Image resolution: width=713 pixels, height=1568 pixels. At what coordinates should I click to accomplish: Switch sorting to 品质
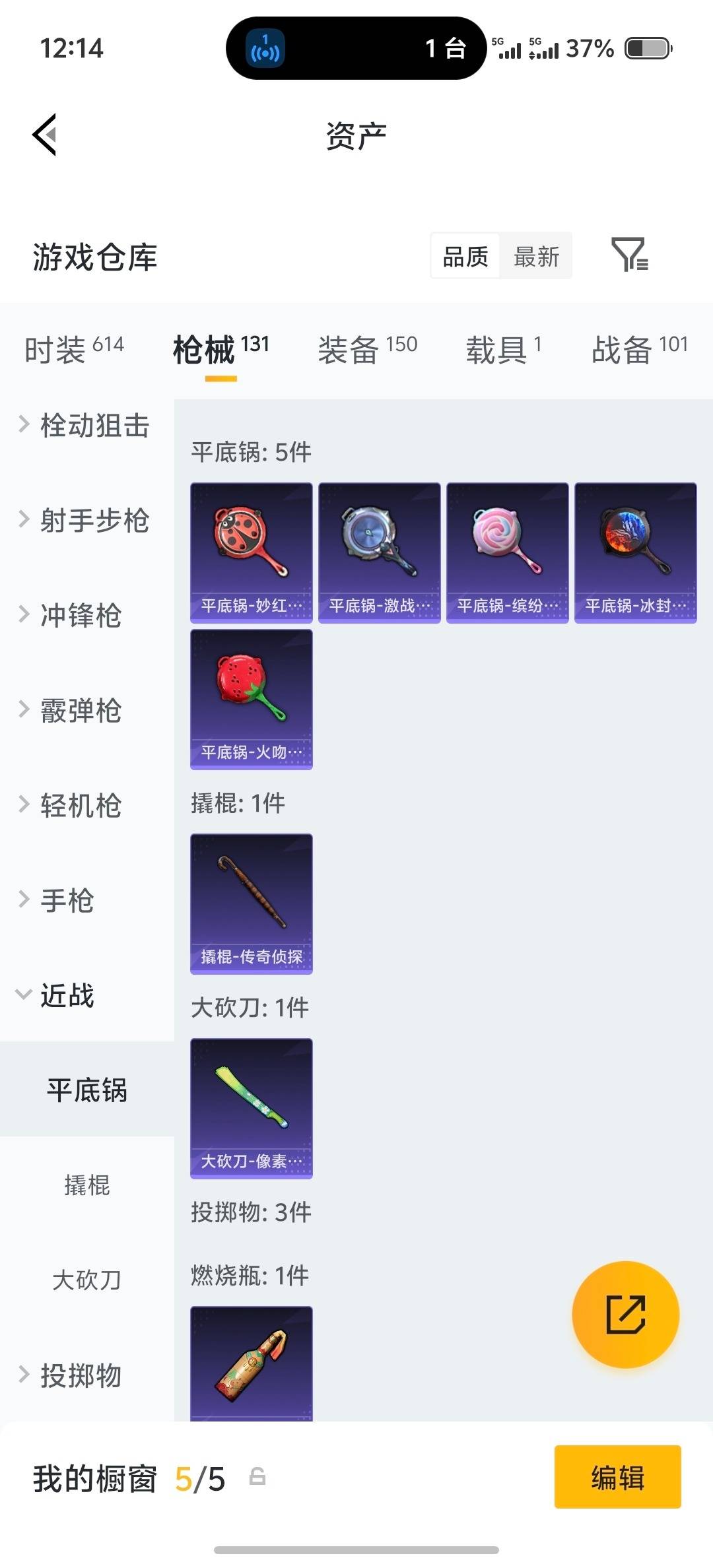[x=464, y=255]
